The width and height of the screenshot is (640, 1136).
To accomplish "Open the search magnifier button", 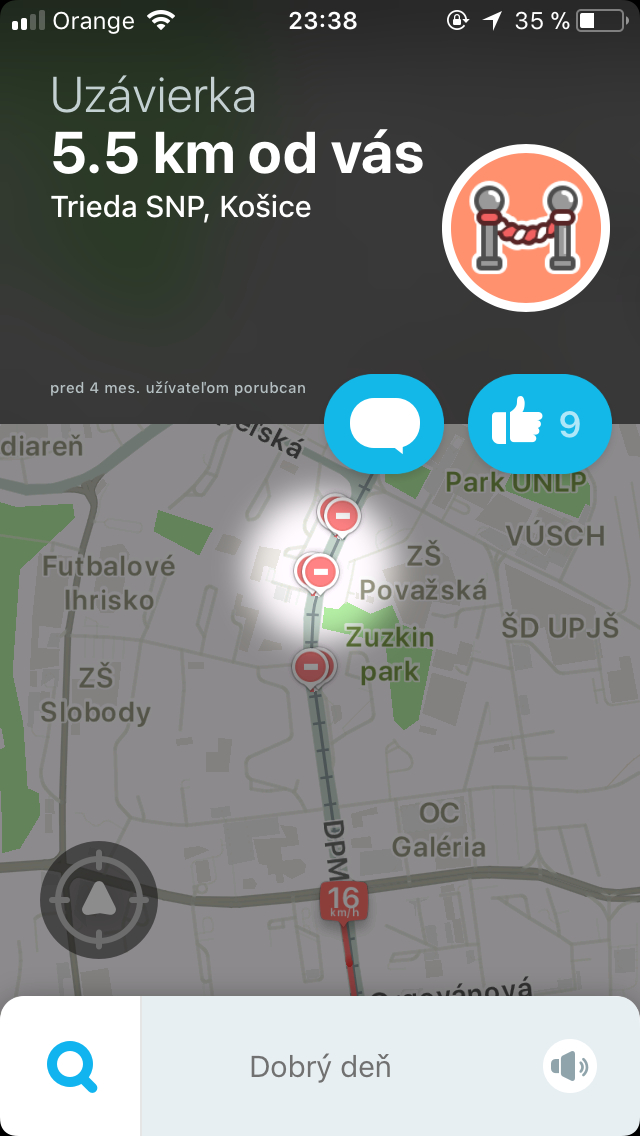I will pyautogui.click(x=71, y=1066).
